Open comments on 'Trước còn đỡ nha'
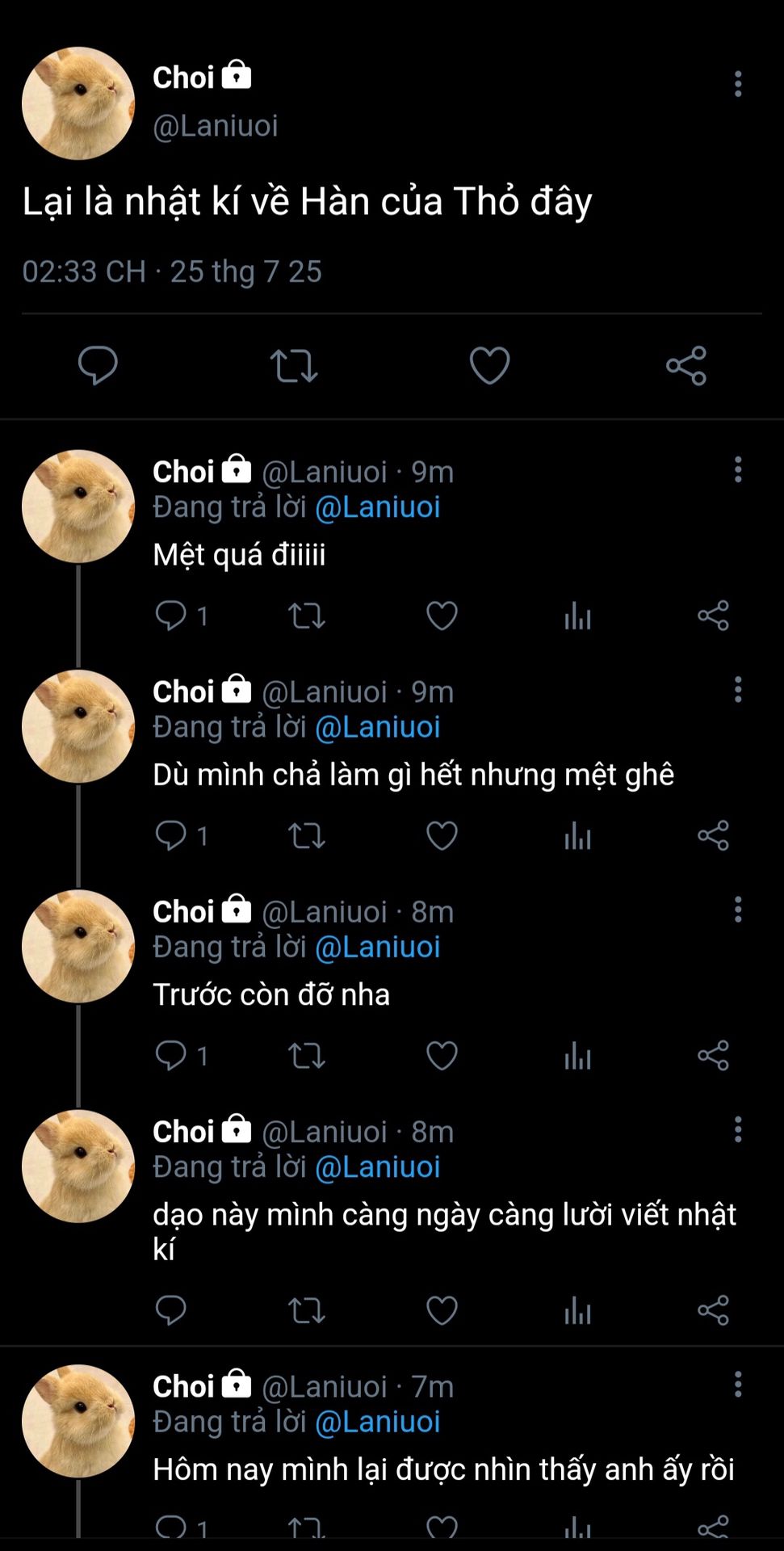Screen dimensions: 784x1551 point(170,1056)
